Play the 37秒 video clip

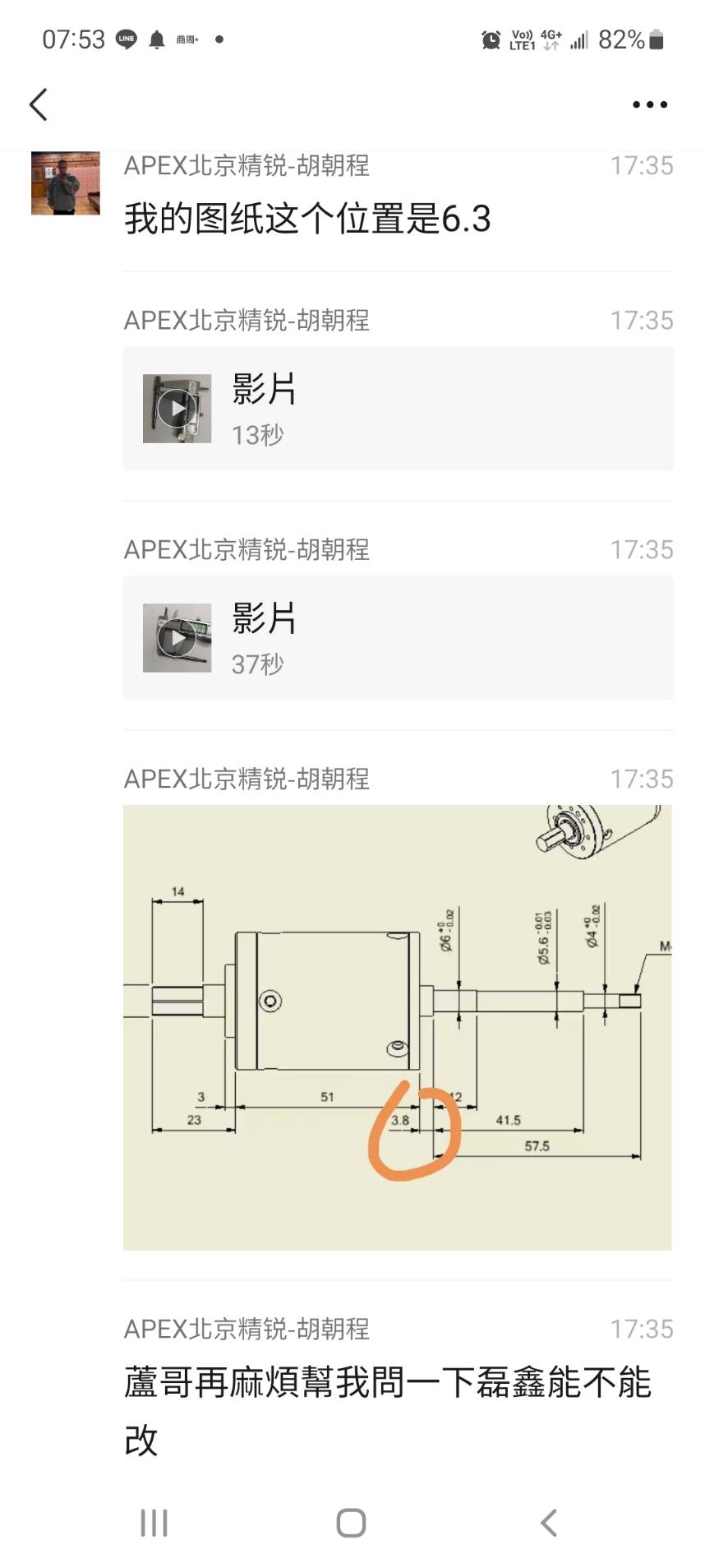point(177,638)
